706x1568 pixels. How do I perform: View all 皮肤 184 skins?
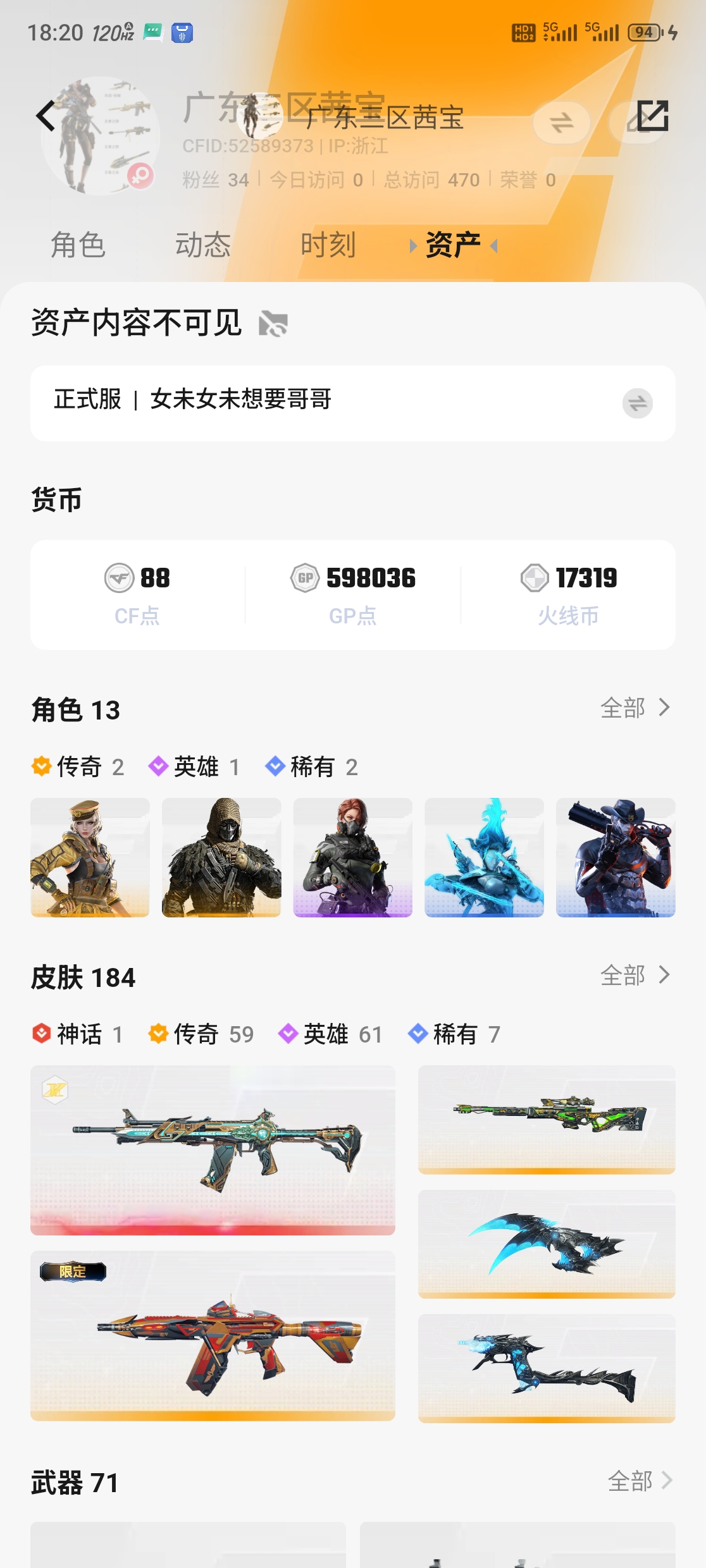pos(635,976)
